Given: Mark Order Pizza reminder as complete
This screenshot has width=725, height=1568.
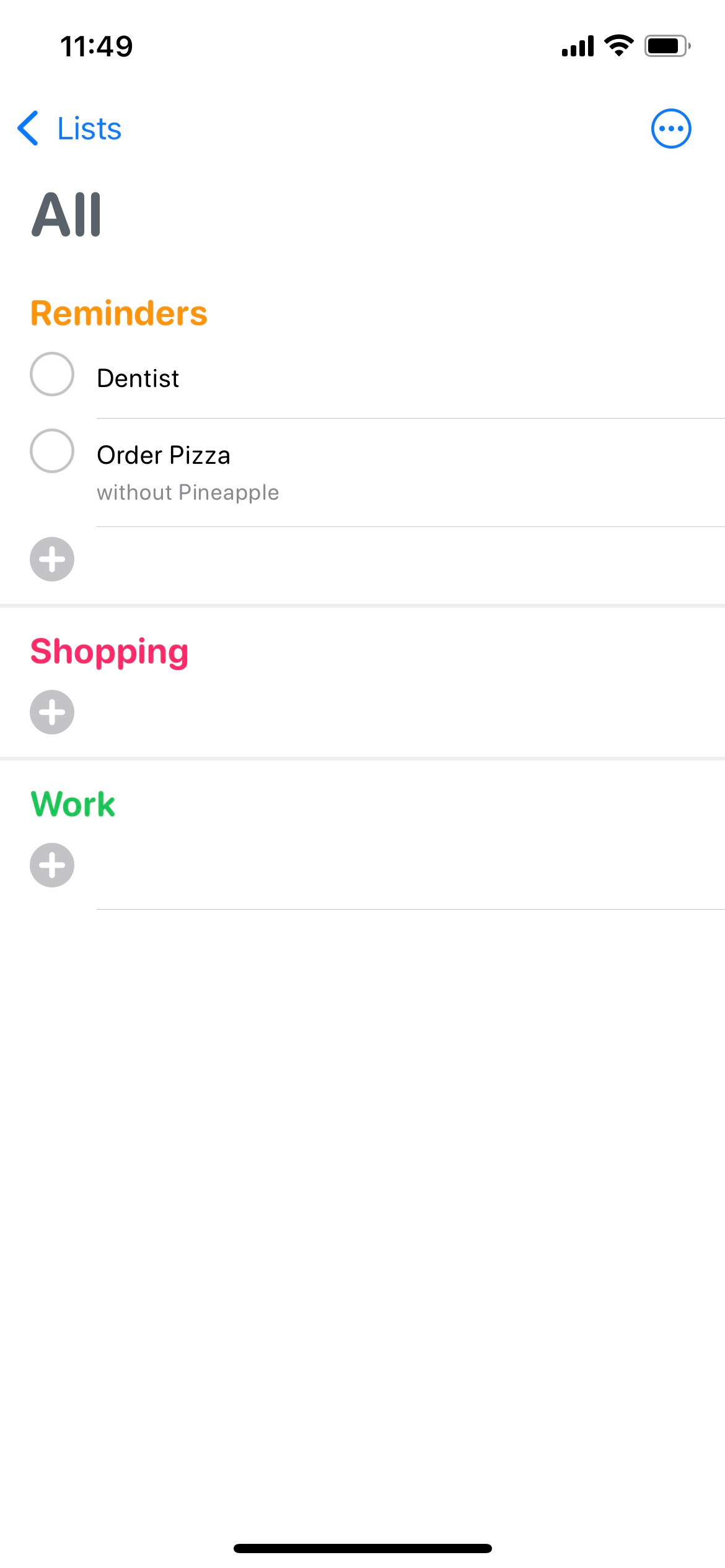Looking at the screenshot, I should (52, 451).
